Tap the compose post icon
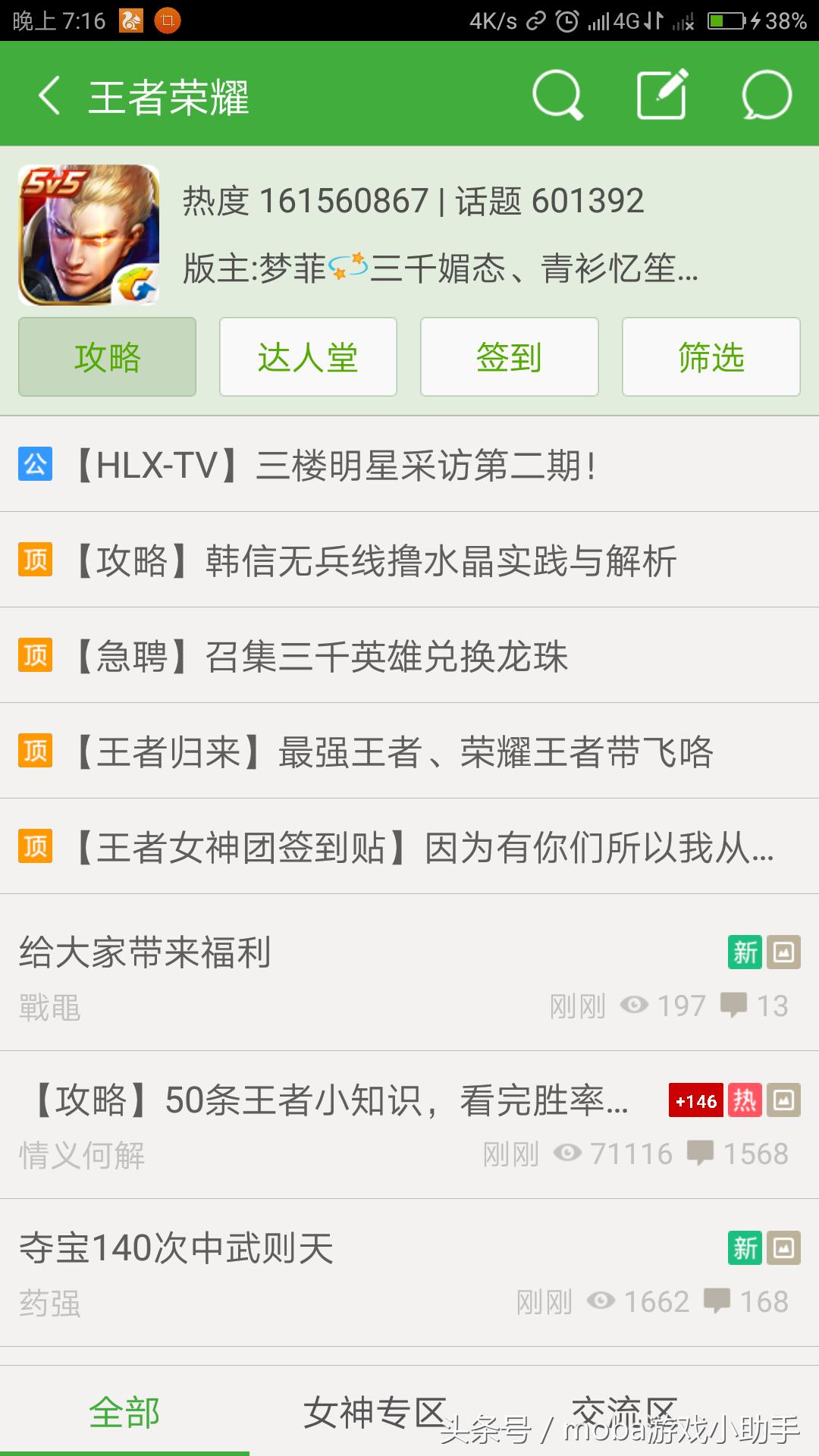 pyautogui.click(x=662, y=96)
